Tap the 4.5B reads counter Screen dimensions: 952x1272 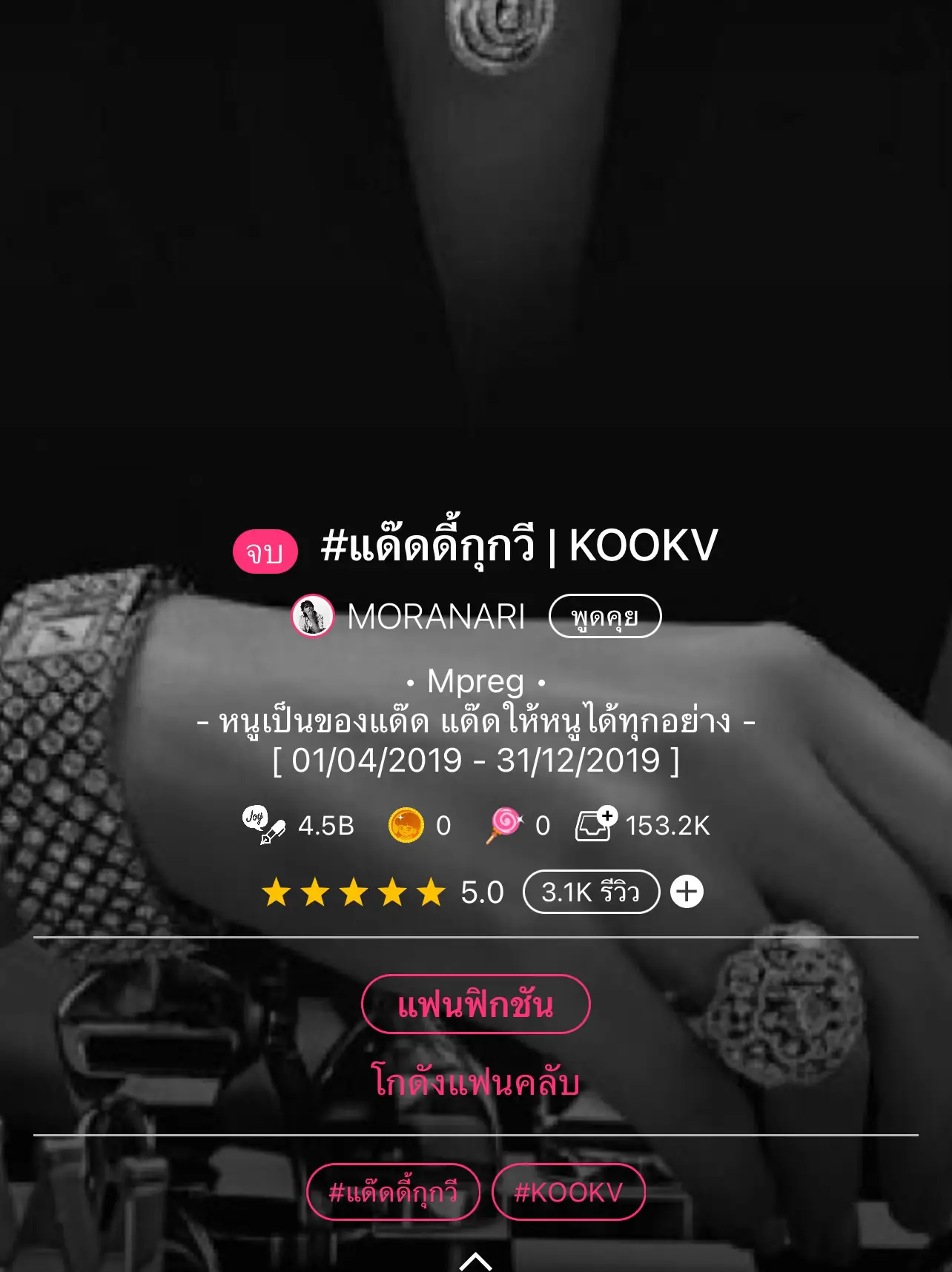coord(325,826)
